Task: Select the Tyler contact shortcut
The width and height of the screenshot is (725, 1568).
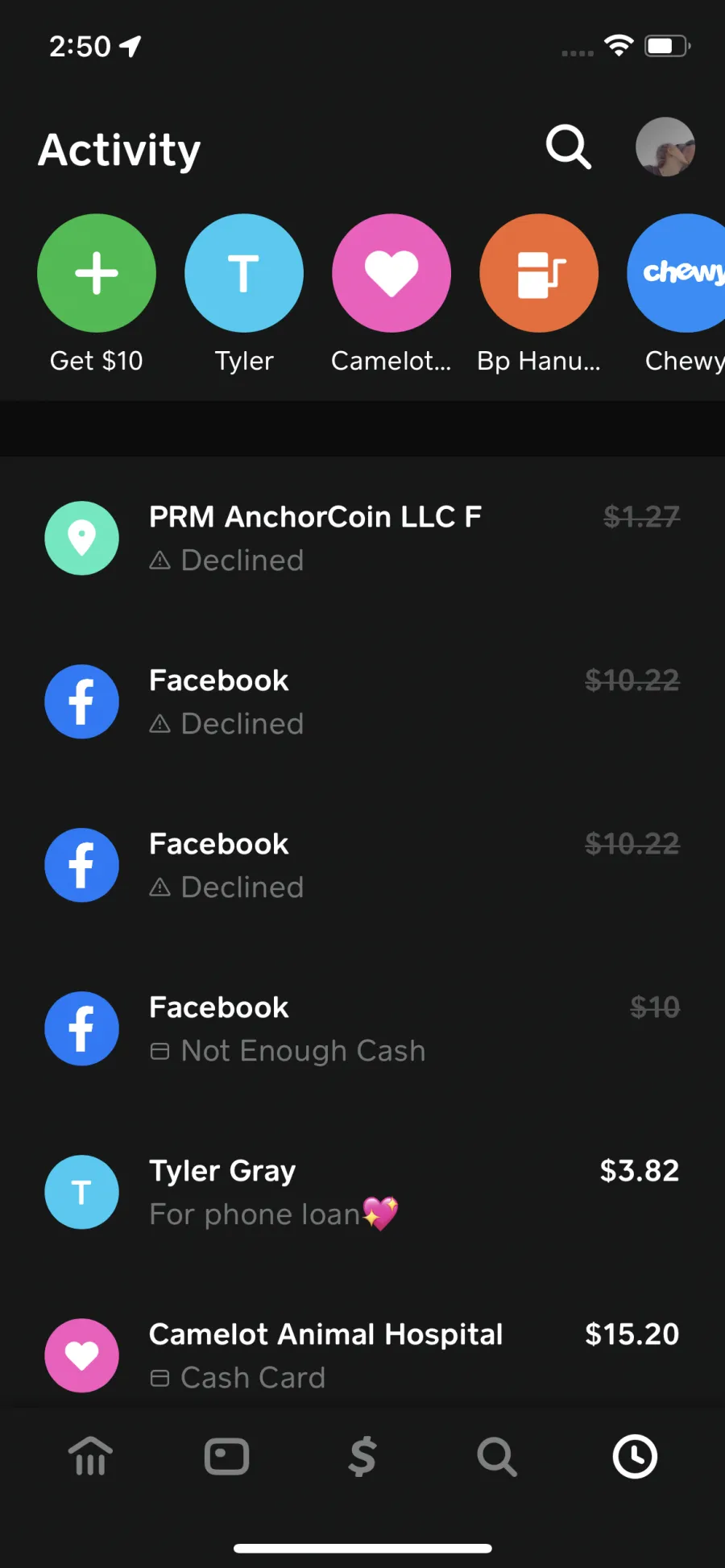Action: 244,273
